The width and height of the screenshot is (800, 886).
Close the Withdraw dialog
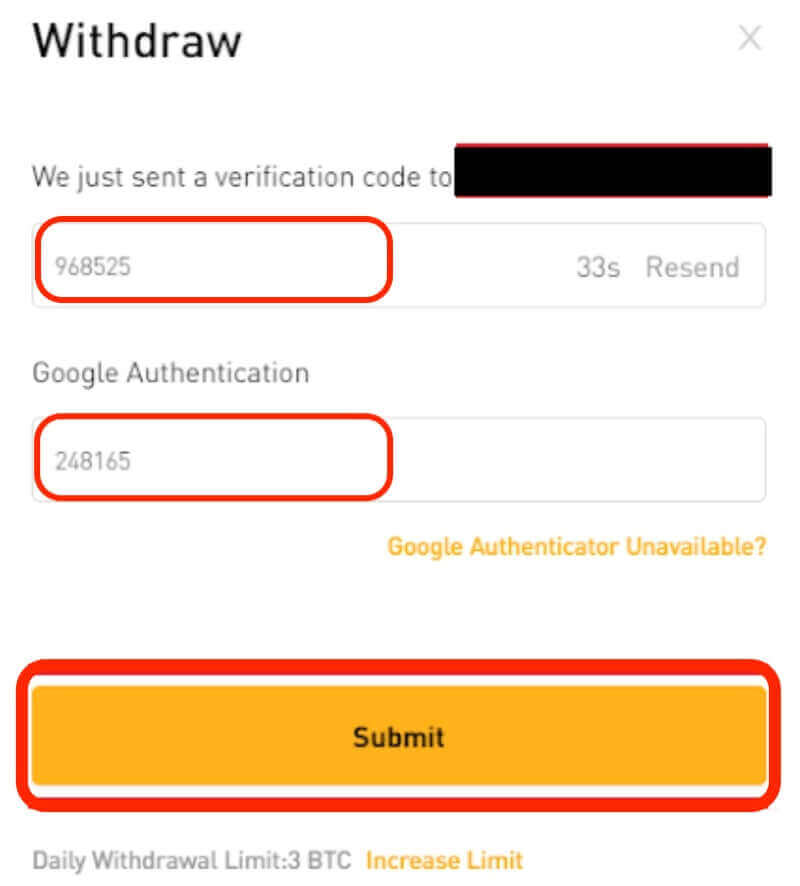click(749, 40)
